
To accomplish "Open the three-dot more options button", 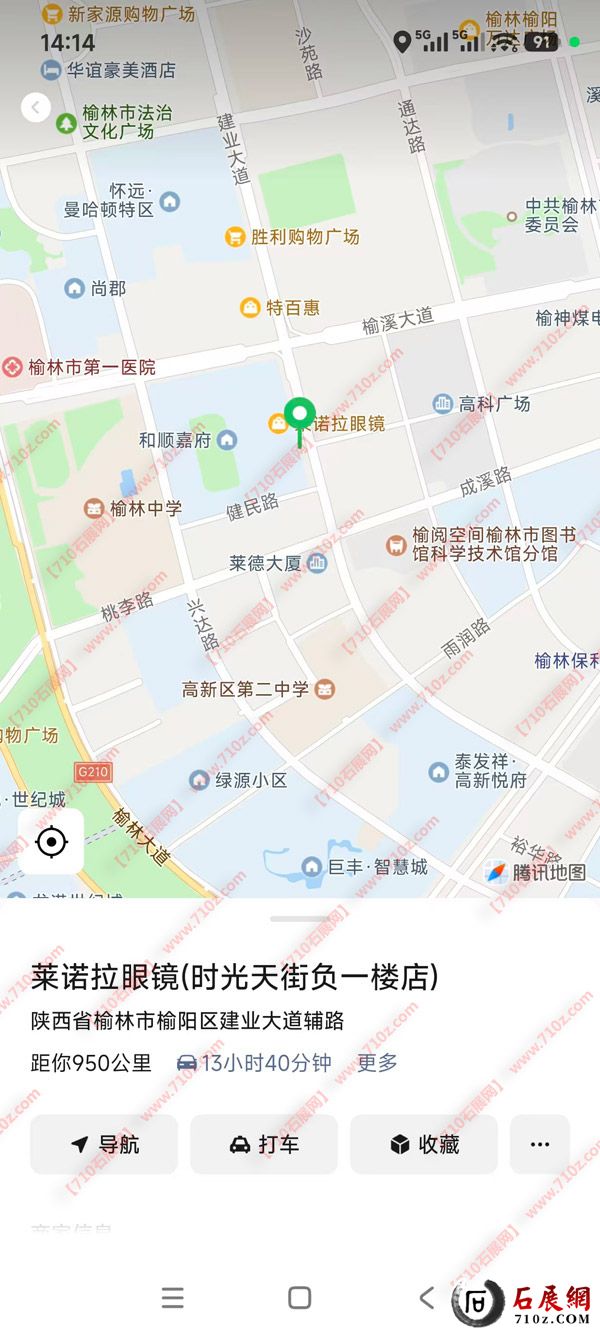I will coord(540,1144).
